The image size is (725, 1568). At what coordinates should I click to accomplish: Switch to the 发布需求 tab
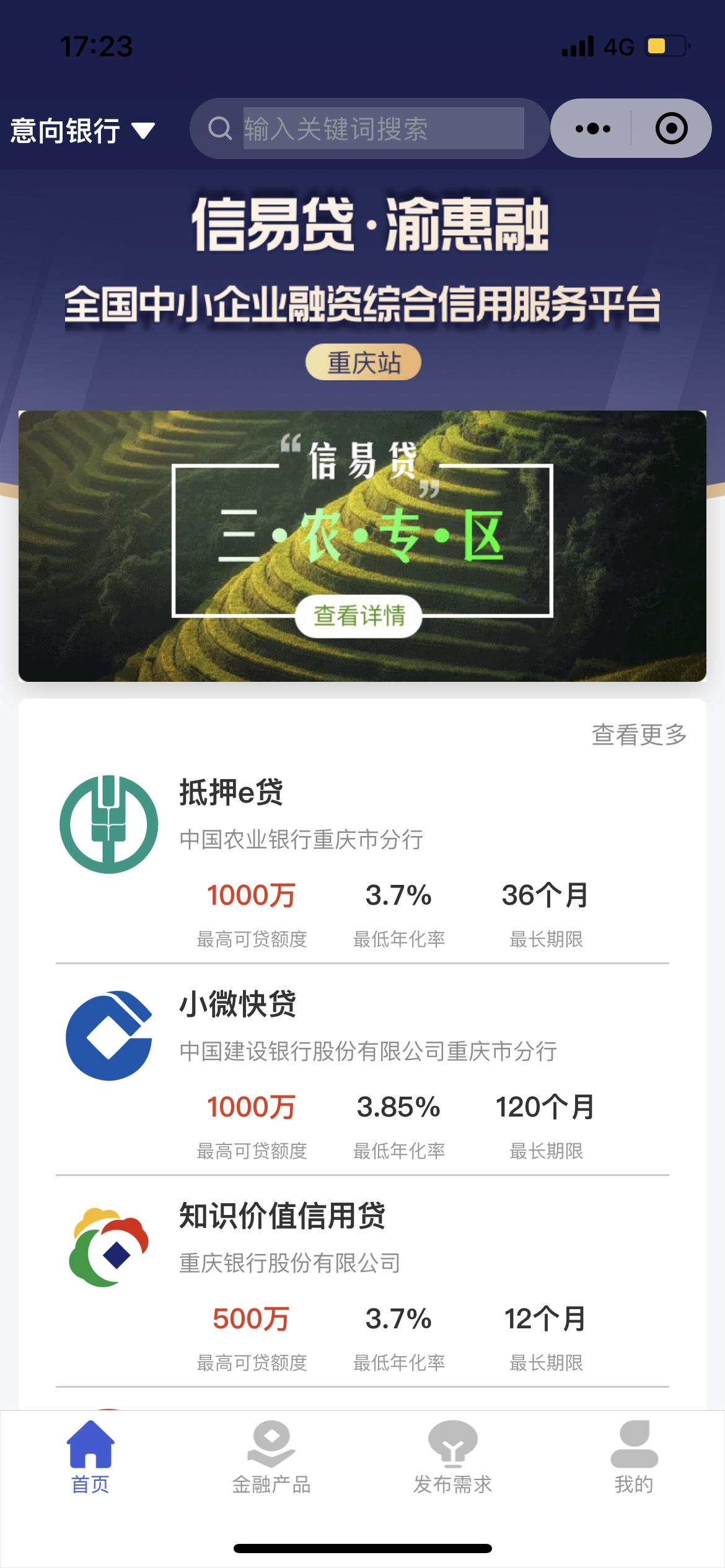[x=453, y=1458]
